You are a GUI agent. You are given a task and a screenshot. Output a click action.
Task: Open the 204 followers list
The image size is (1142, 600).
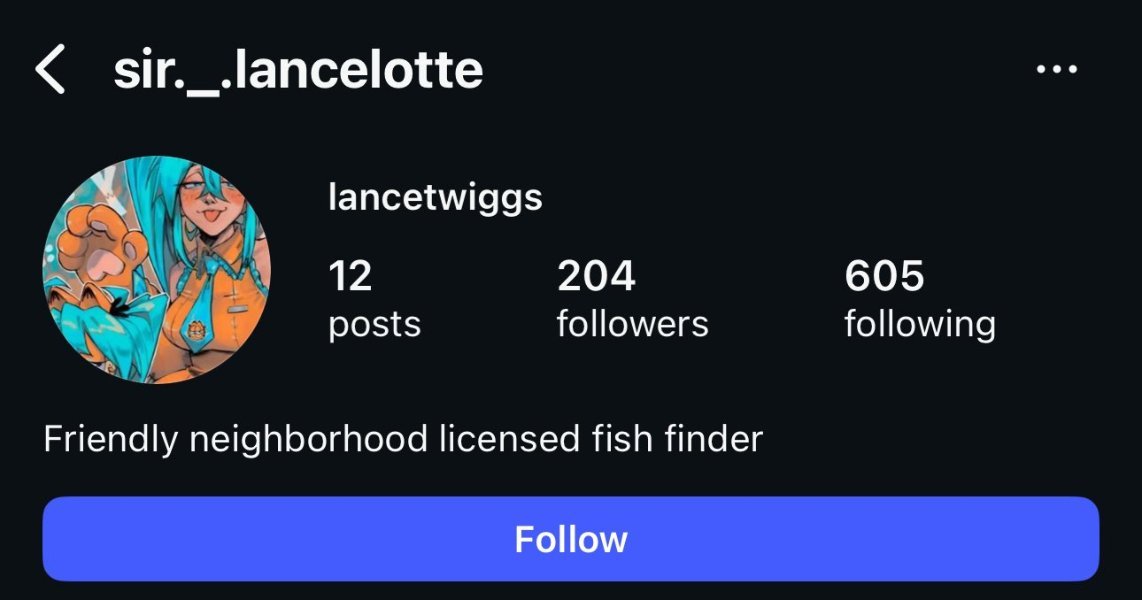[x=631, y=299]
